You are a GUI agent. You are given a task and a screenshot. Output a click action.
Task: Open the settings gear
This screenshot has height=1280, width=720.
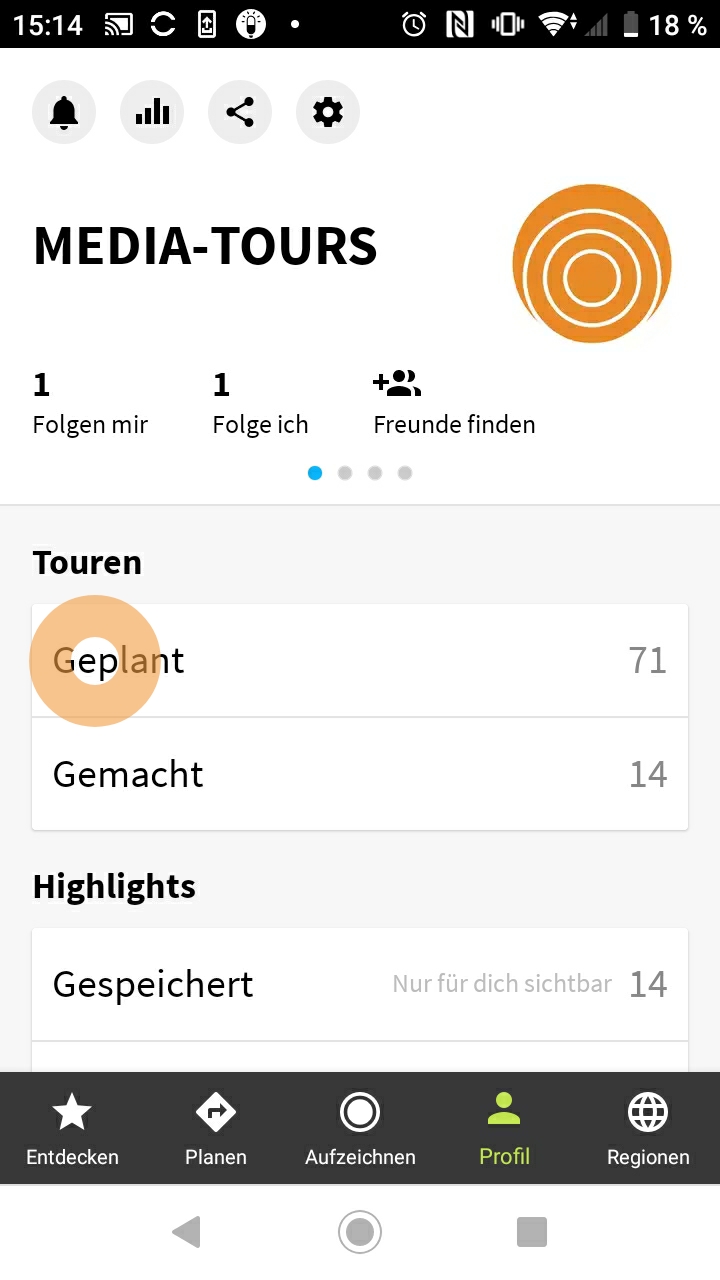point(328,112)
